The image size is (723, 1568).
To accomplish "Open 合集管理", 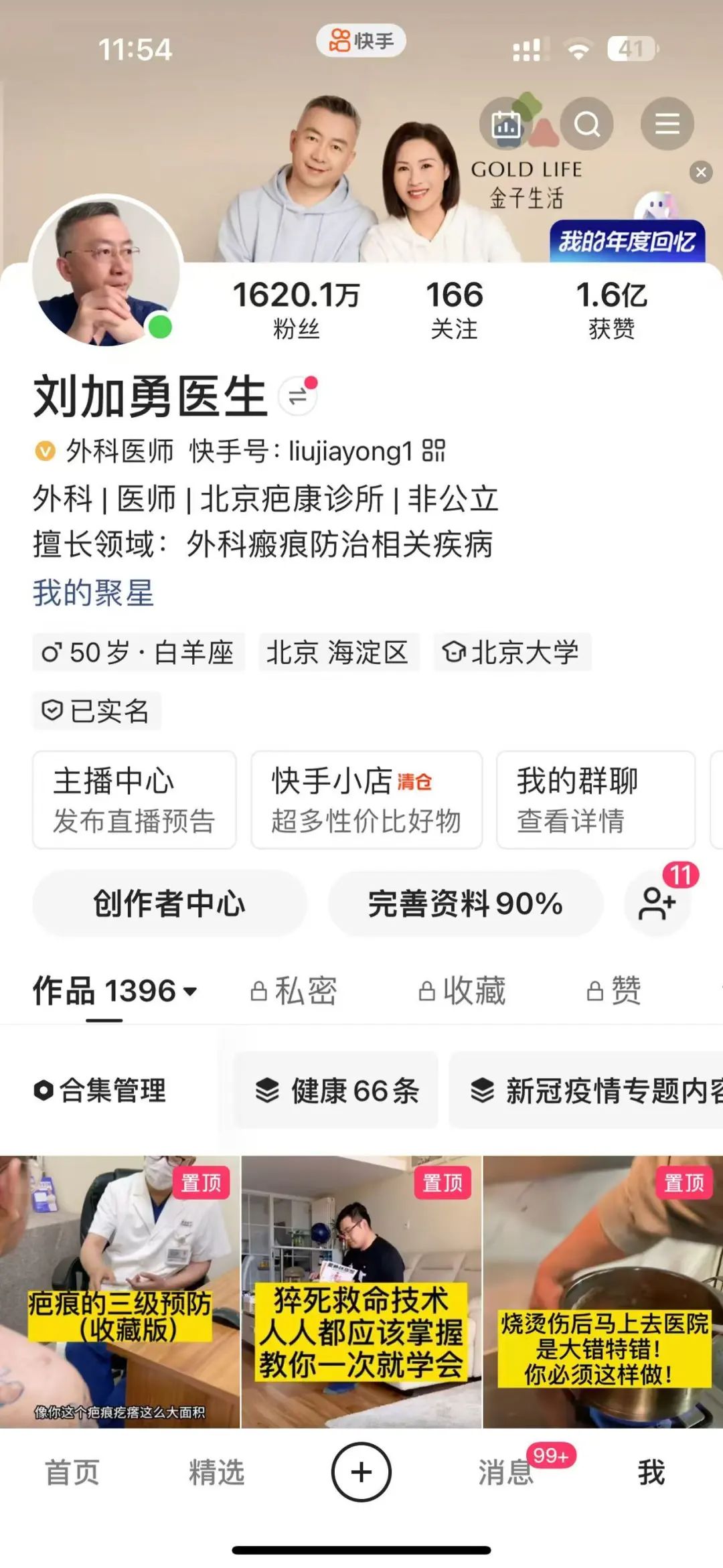I will [x=100, y=1091].
